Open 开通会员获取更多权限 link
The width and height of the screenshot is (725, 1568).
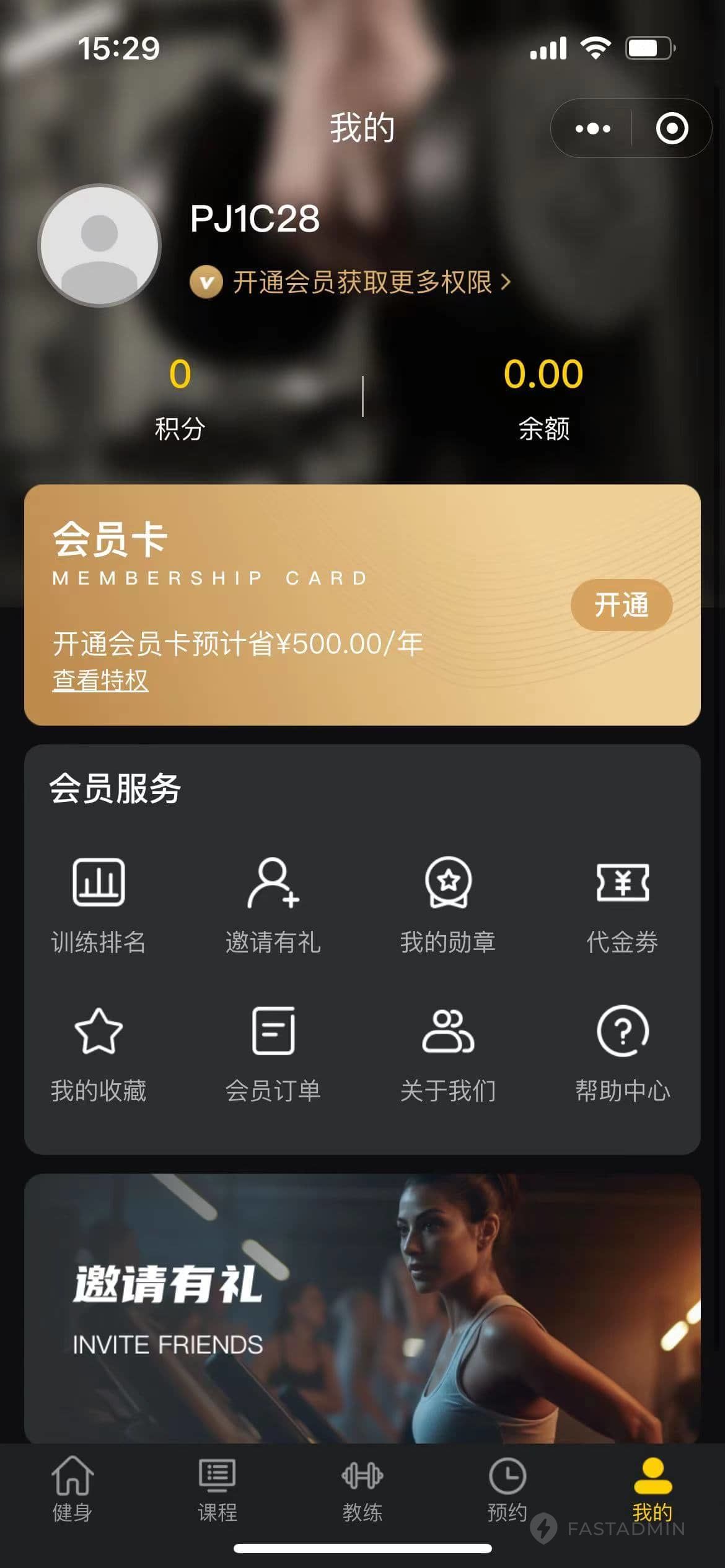(362, 282)
